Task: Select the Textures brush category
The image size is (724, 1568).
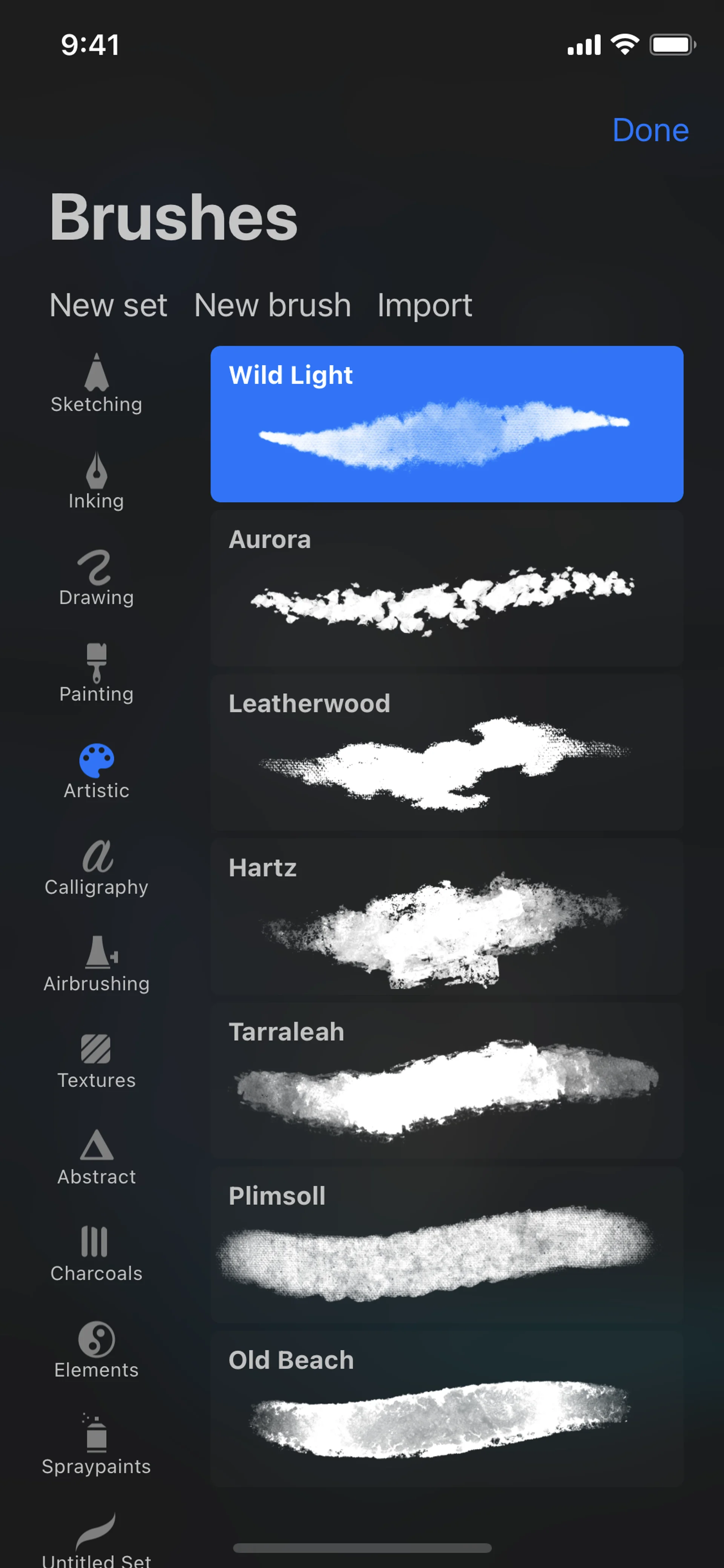Action: 96,1060
